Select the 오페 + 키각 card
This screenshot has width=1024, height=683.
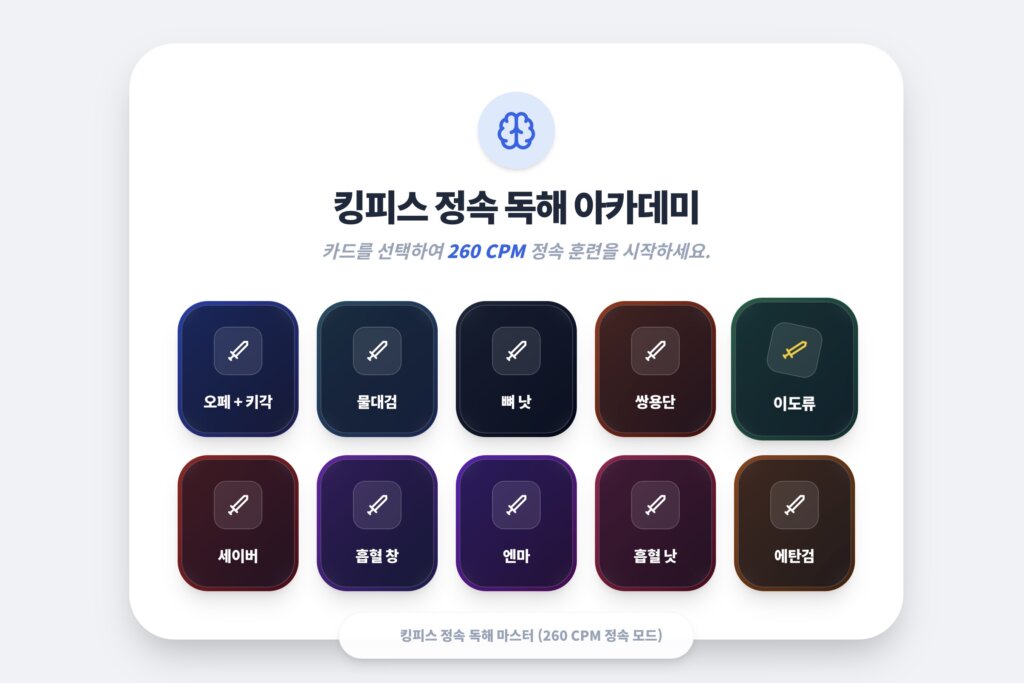[x=238, y=369]
